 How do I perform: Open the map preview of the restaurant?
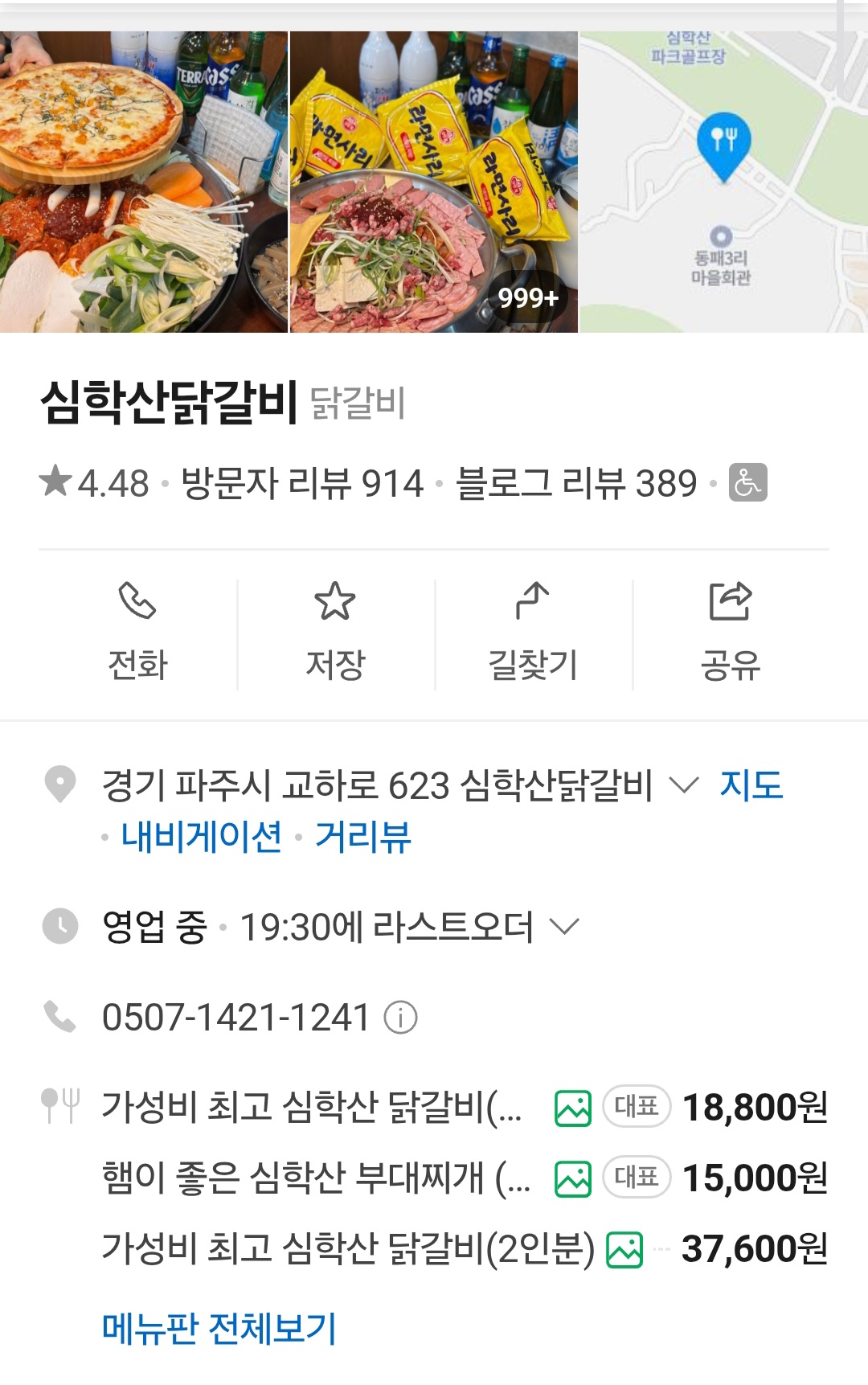[723, 182]
